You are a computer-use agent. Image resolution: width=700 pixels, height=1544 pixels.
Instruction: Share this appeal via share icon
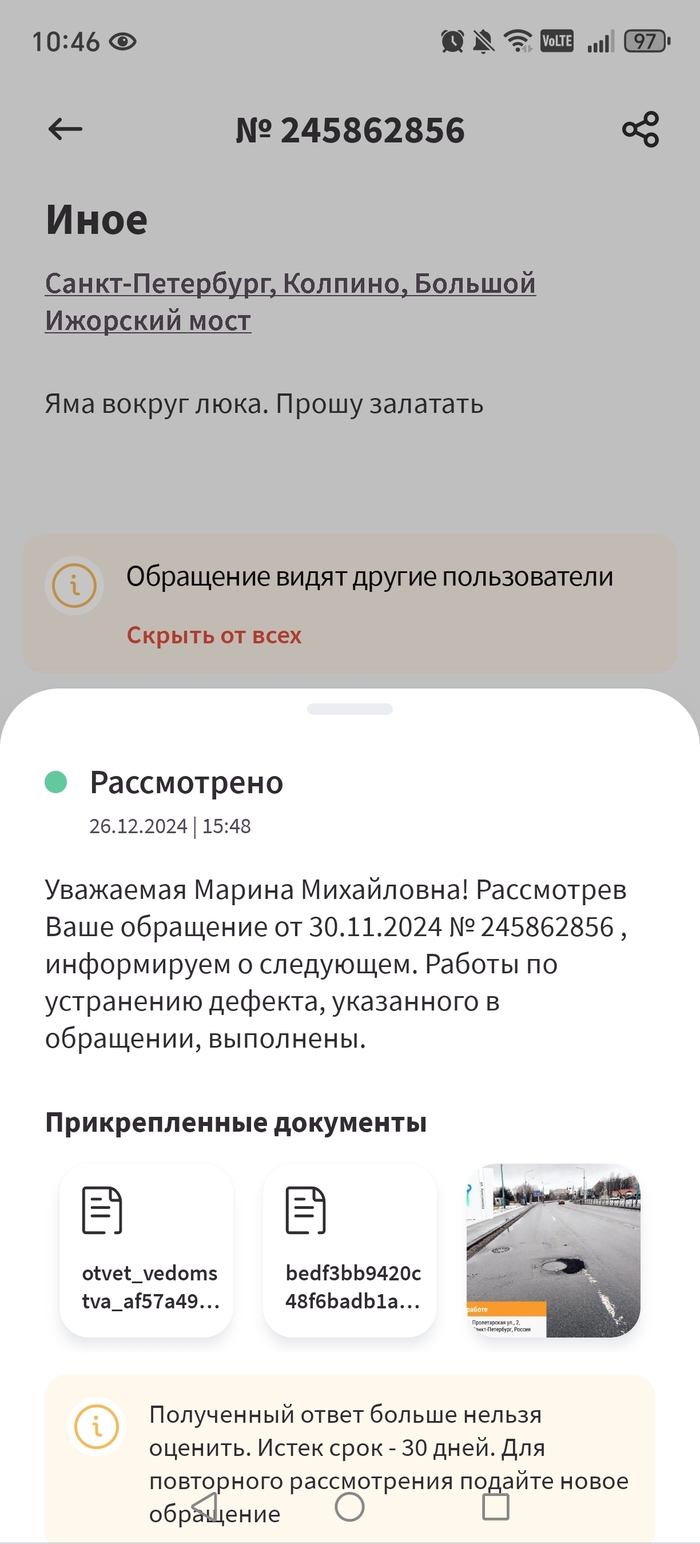(640, 130)
